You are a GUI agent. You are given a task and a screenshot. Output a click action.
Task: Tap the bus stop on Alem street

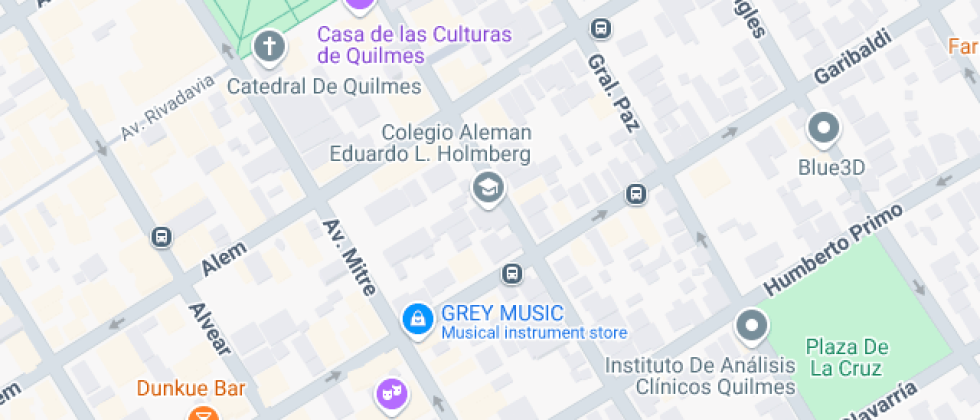(161, 237)
